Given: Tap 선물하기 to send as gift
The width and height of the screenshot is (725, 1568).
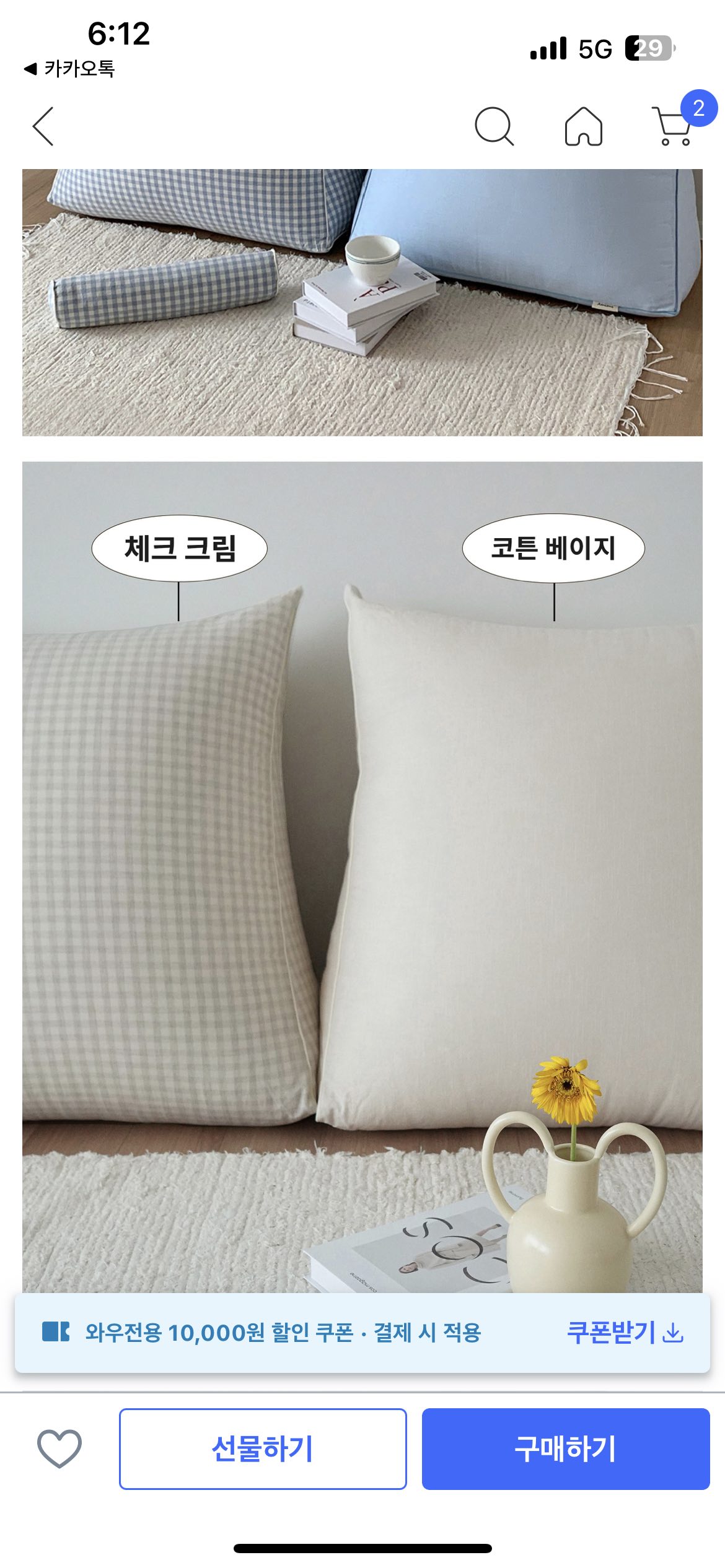Looking at the screenshot, I should point(263,1448).
